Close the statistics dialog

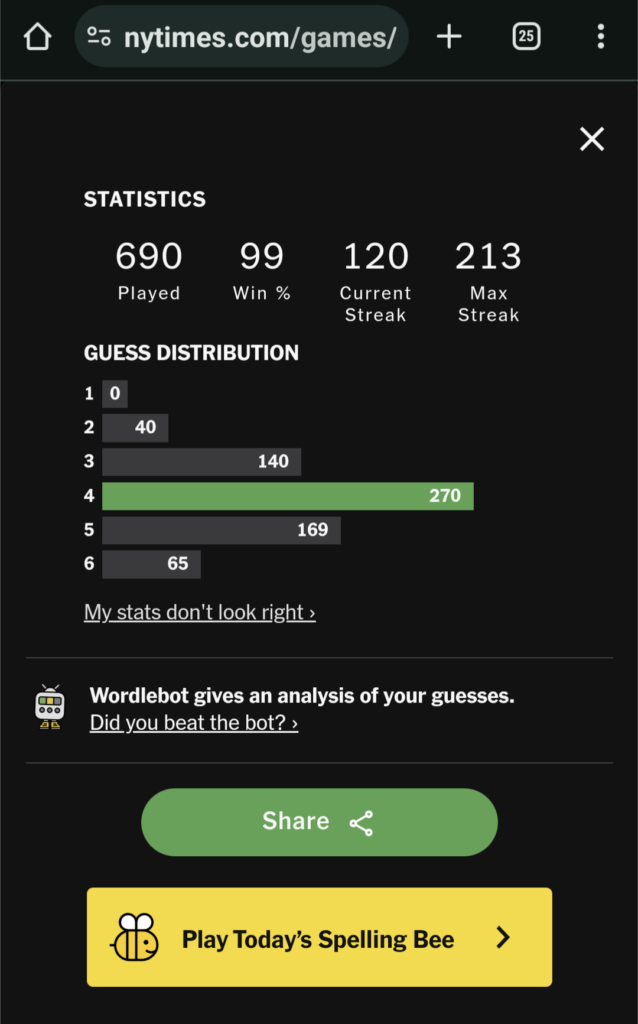click(592, 139)
